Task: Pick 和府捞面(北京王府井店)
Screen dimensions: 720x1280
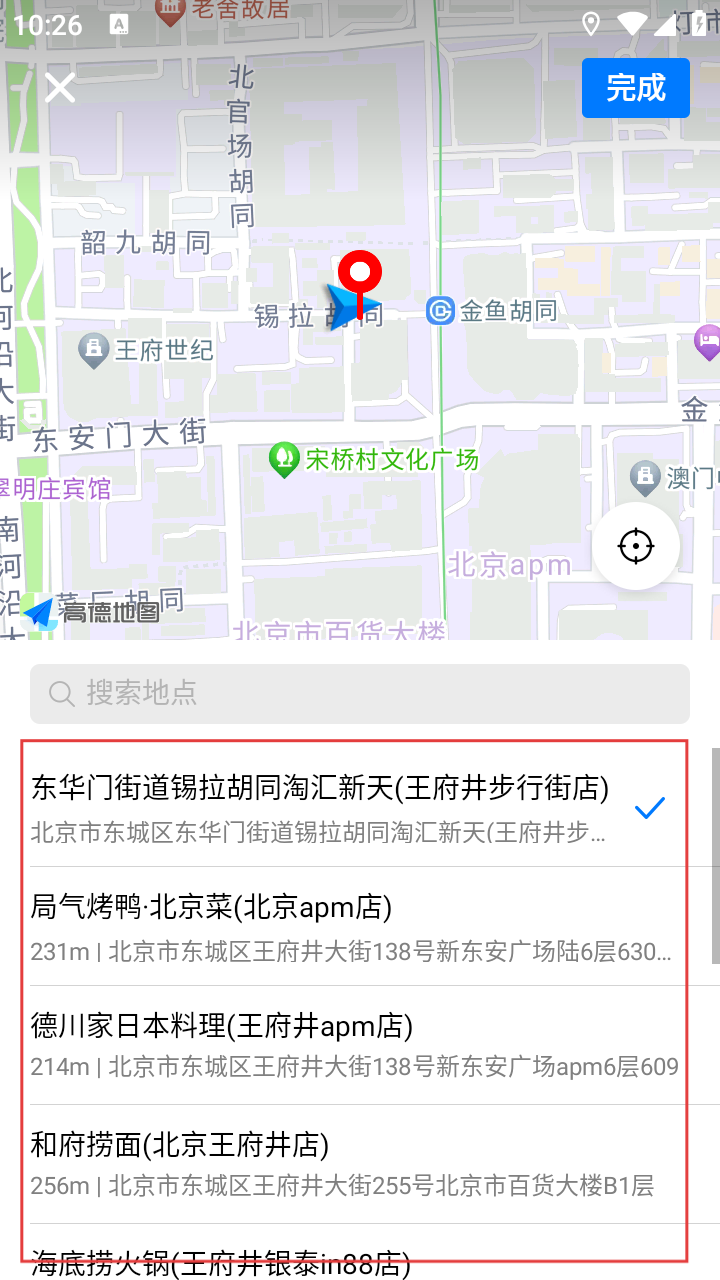Action: coord(330,1164)
